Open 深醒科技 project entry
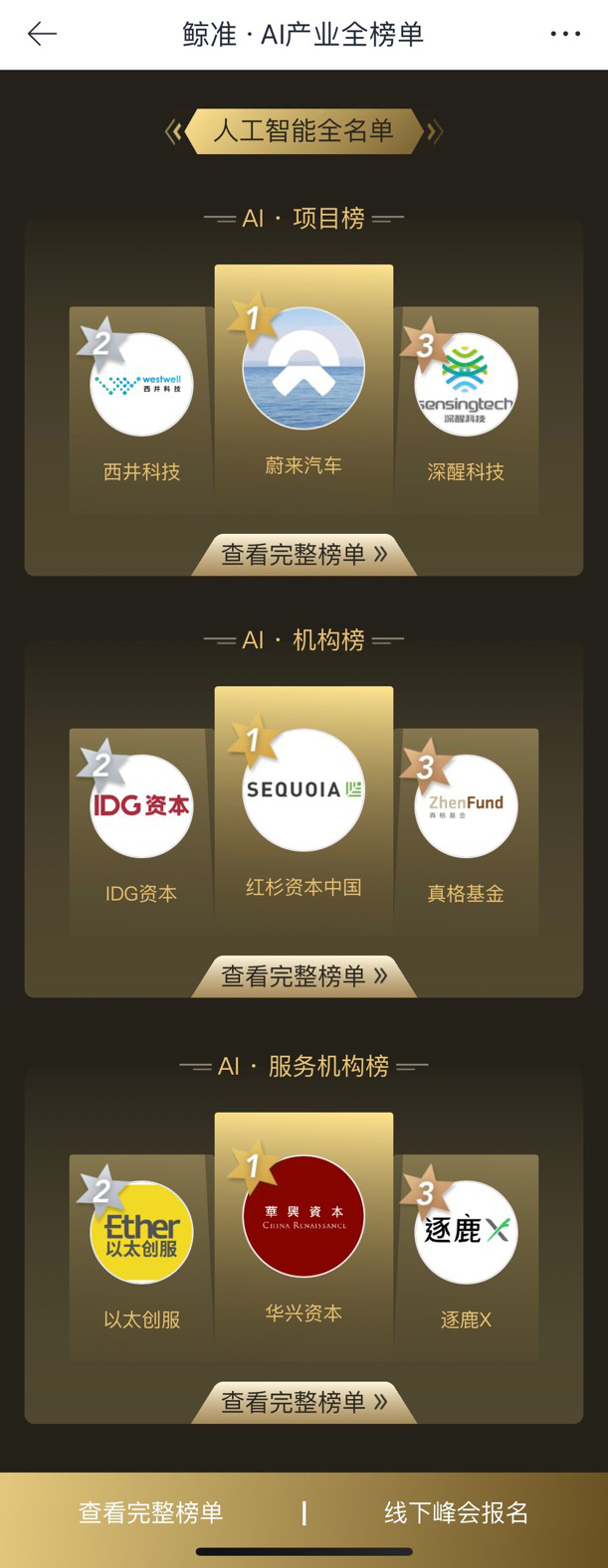Viewport: 608px width, 1568px height. pyautogui.click(x=466, y=385)
